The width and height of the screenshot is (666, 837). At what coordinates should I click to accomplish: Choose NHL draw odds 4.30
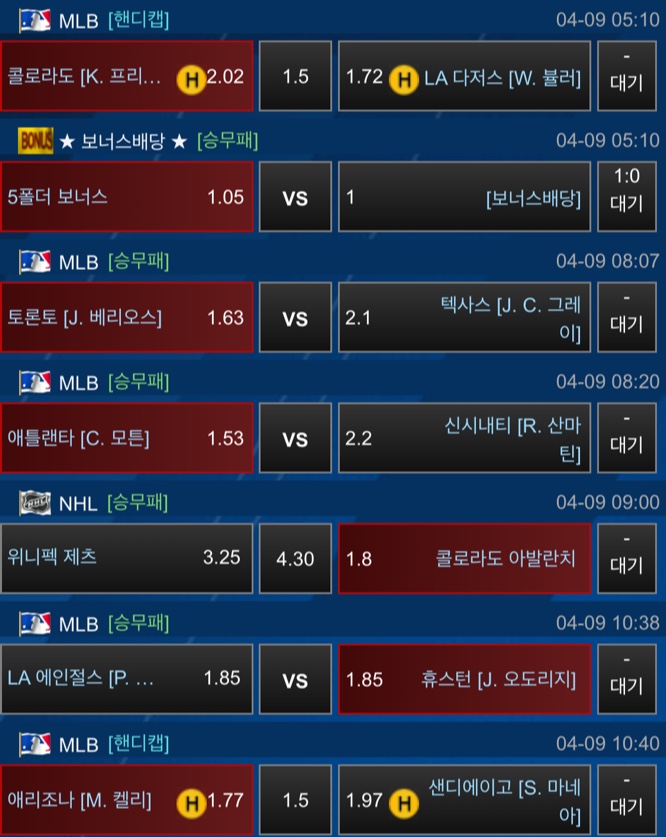pos(295,558)
